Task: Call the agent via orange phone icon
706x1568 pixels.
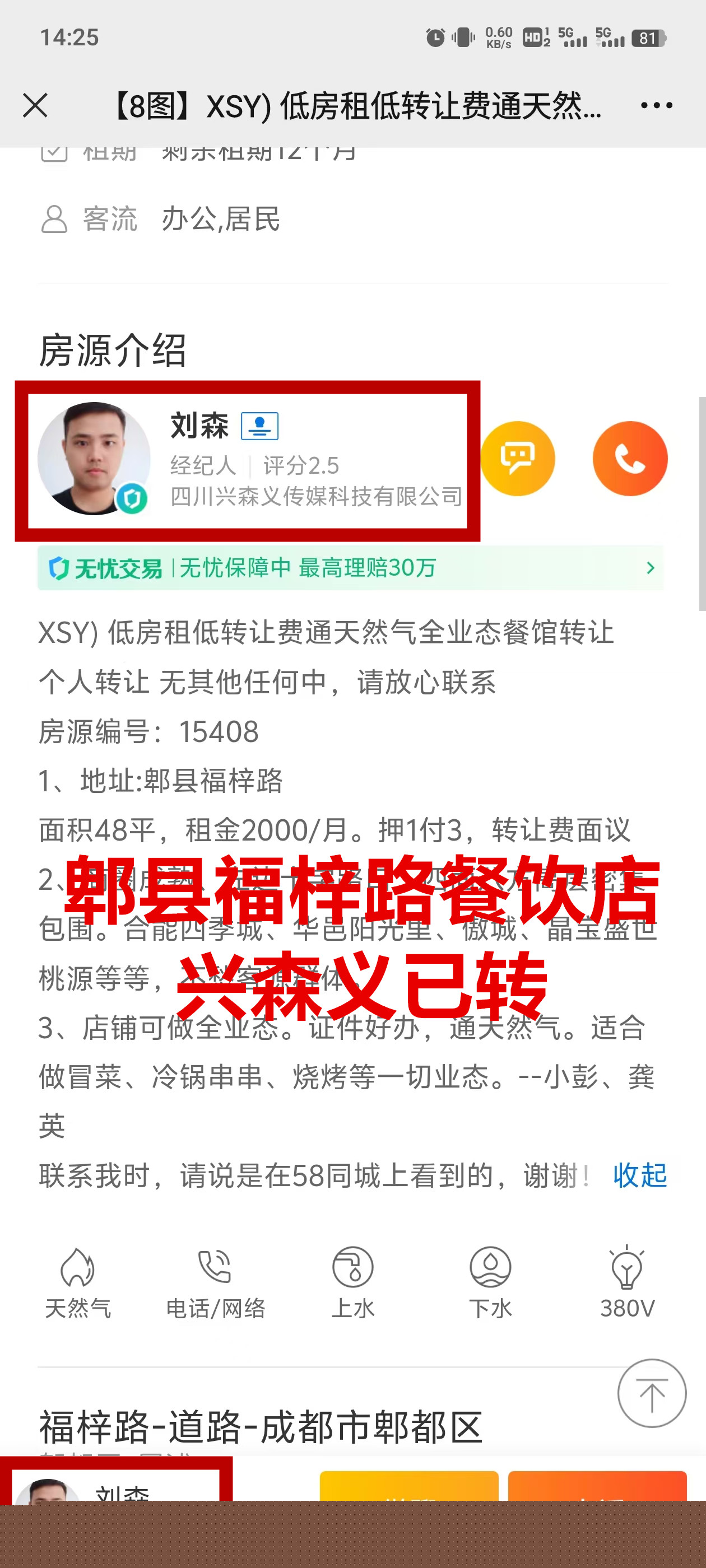Action: (630, 458)
